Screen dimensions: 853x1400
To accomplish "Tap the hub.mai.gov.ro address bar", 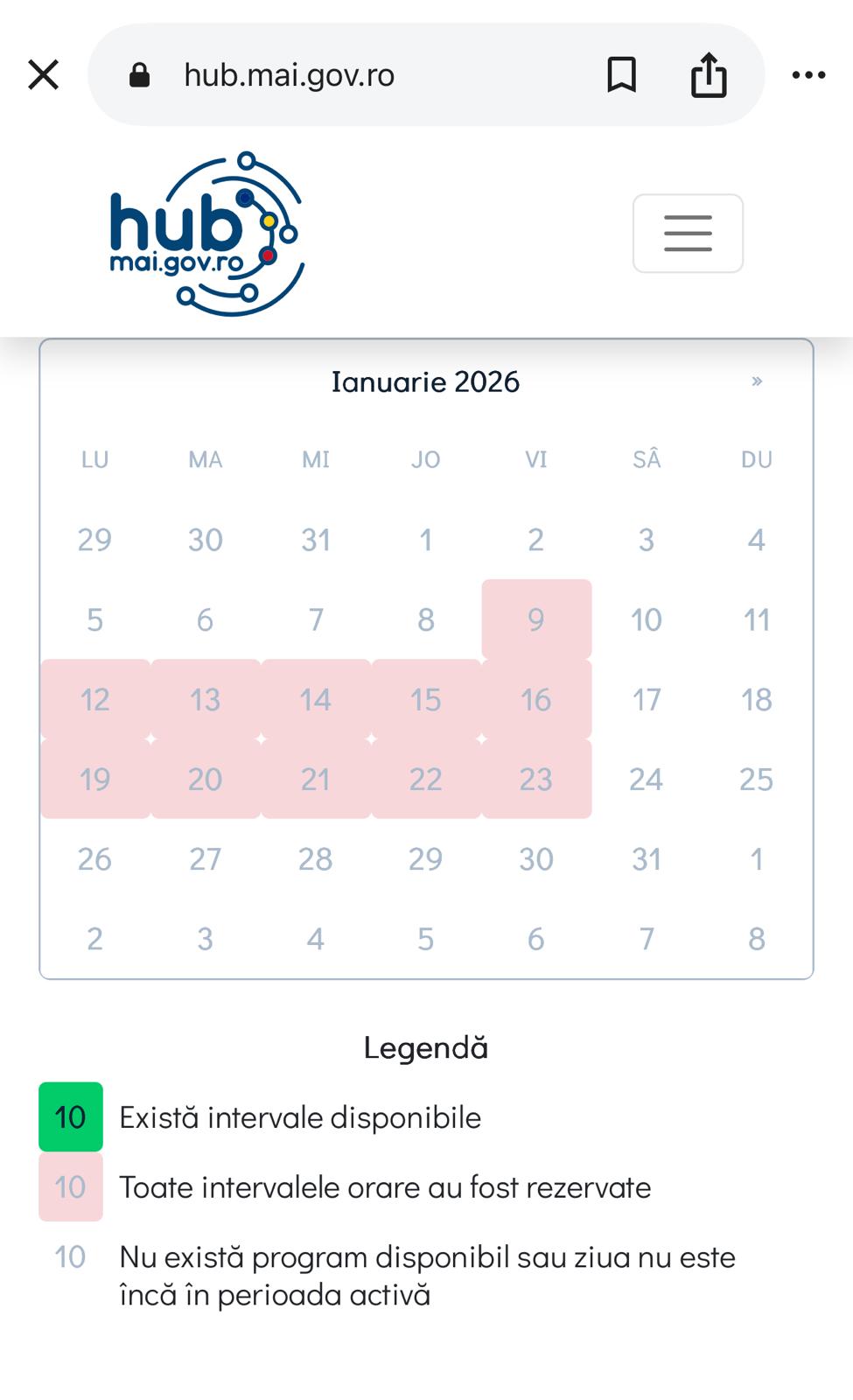I will pos(350,75).
